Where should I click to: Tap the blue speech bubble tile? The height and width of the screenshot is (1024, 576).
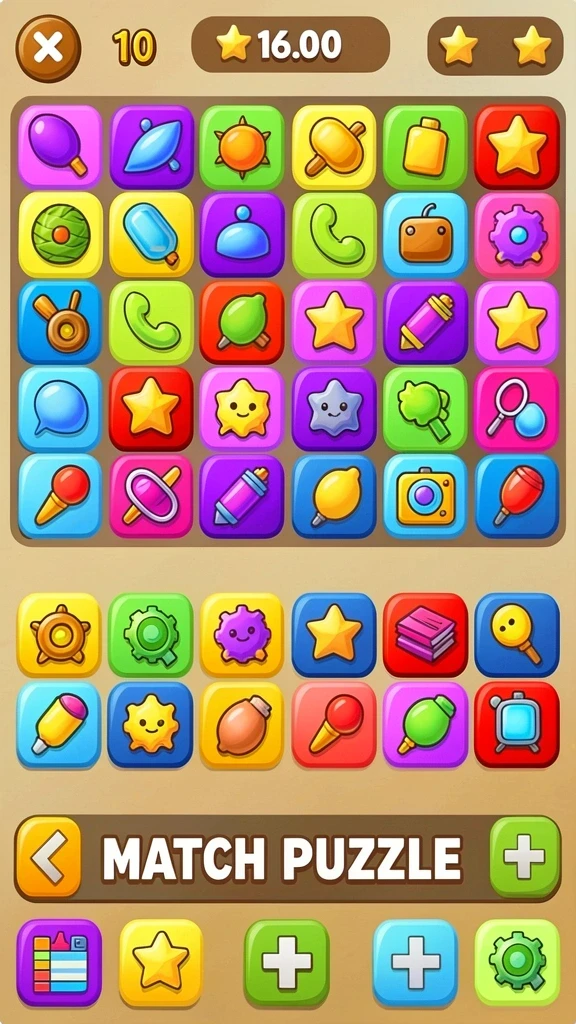pyautogui.click(x=60, y=409)
